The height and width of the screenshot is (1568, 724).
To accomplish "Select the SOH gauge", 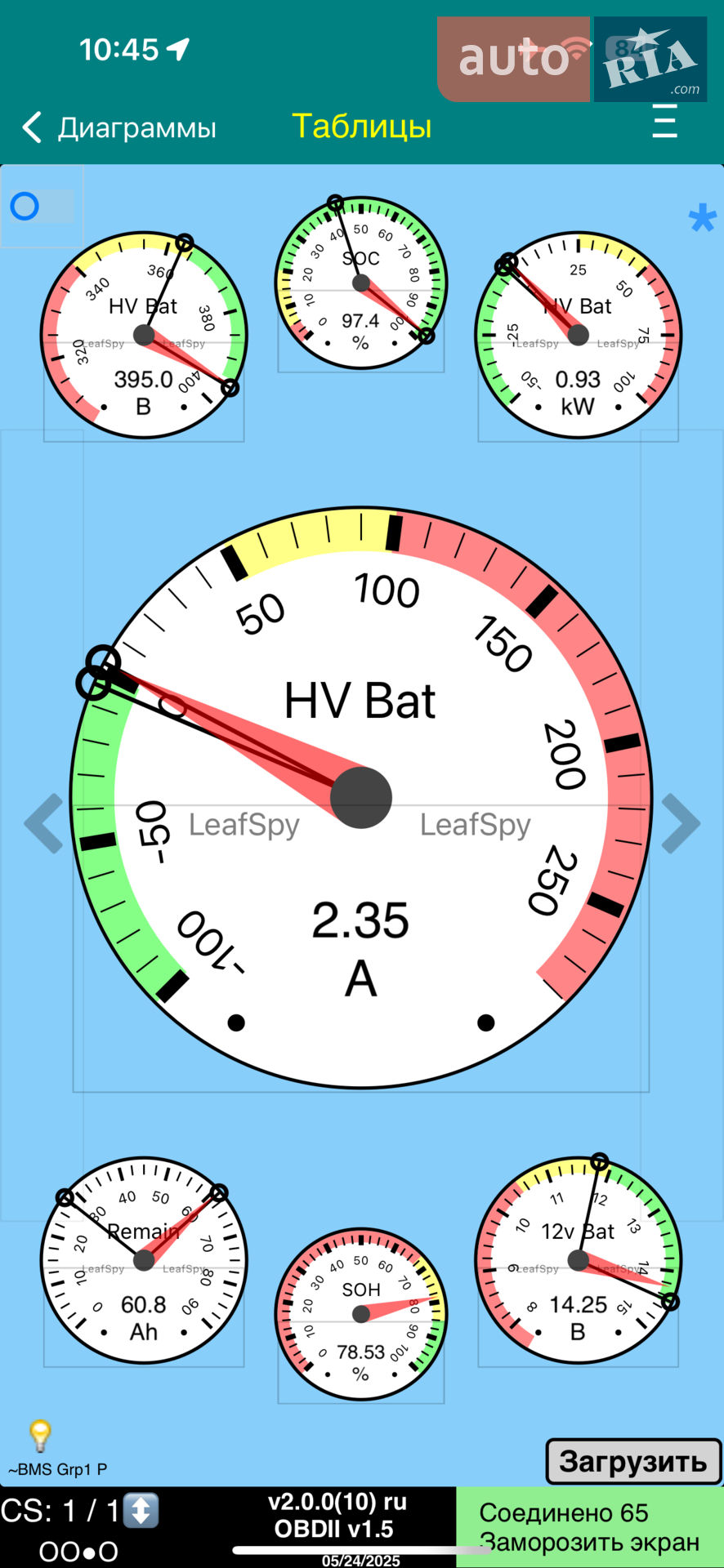I will 361,1314.
